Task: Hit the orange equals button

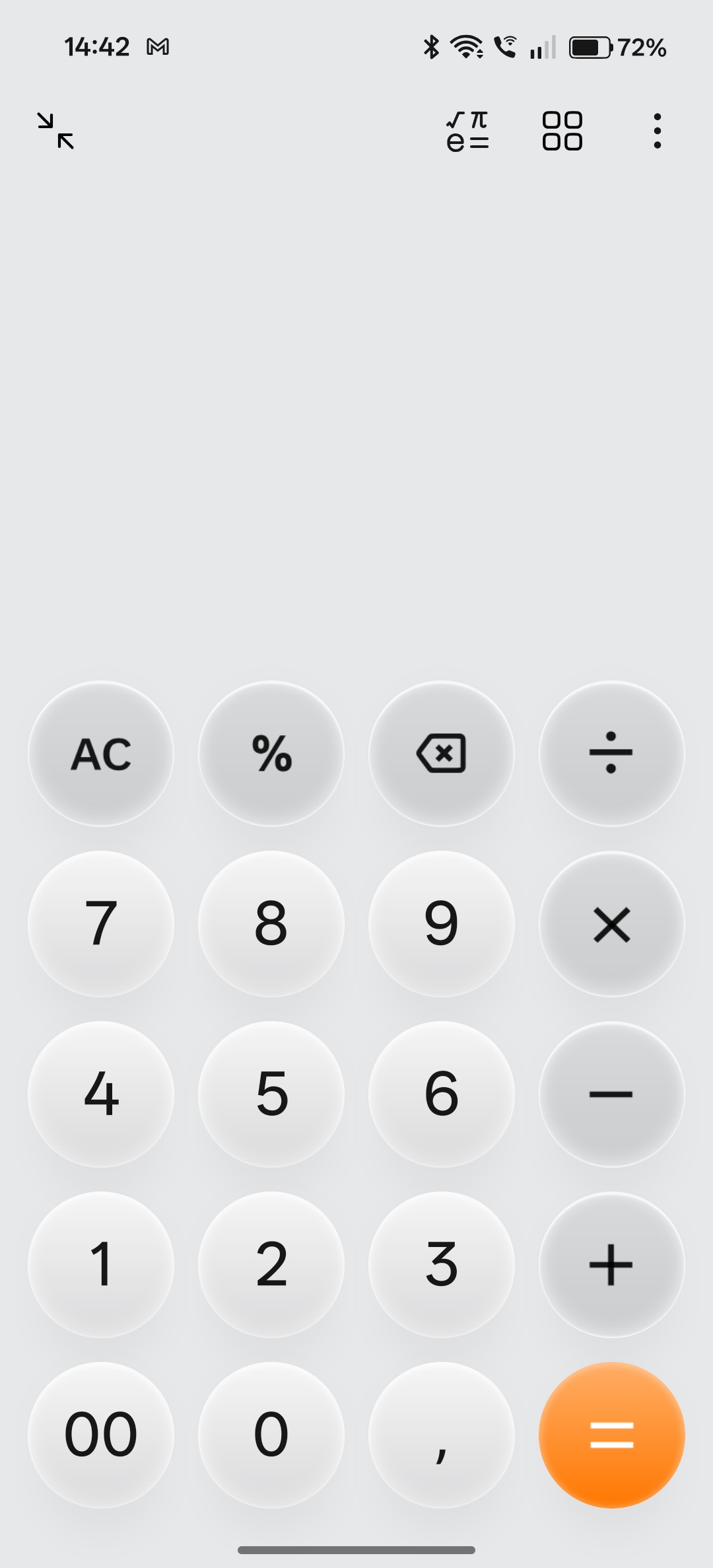Action: point(611,1435)
